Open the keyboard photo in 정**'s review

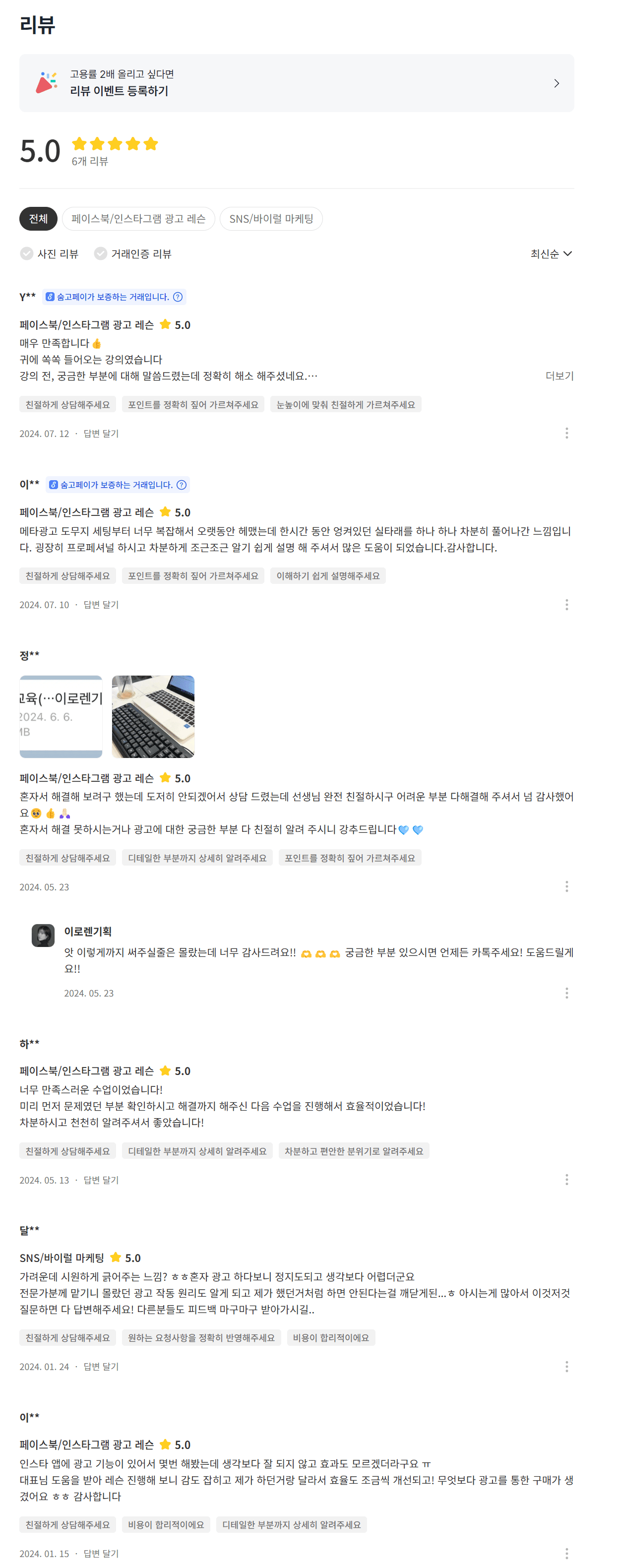click(x=153, y=716)
